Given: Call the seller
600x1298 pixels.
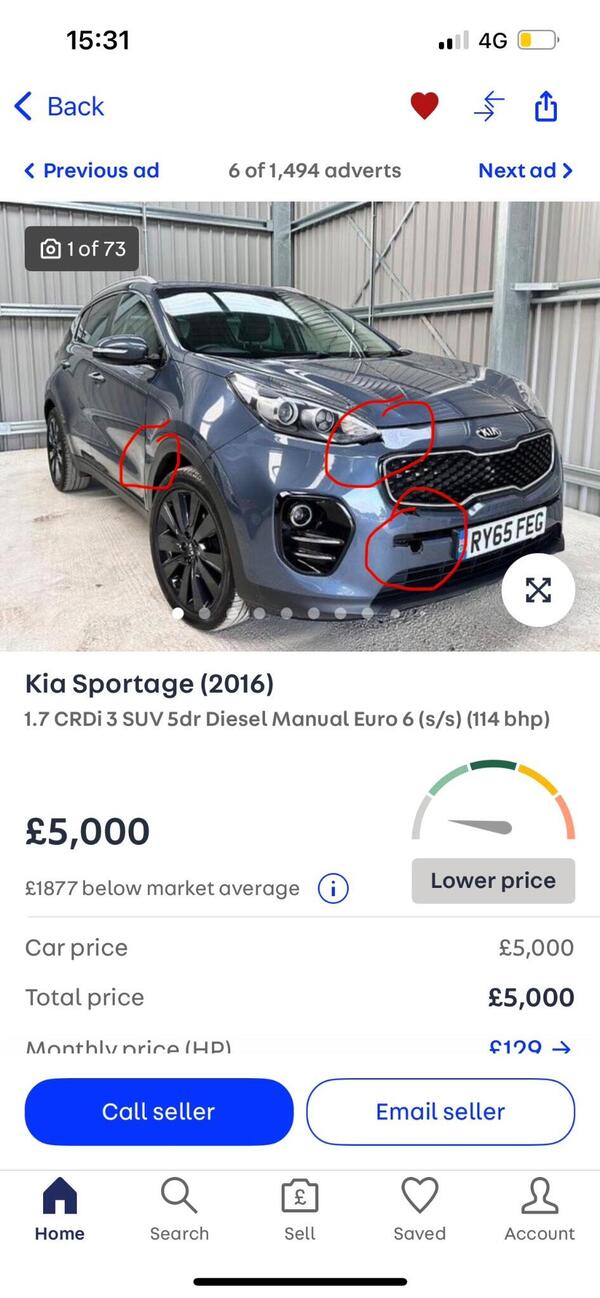Looking at the screenshot, I should [x=159, y=1111].
